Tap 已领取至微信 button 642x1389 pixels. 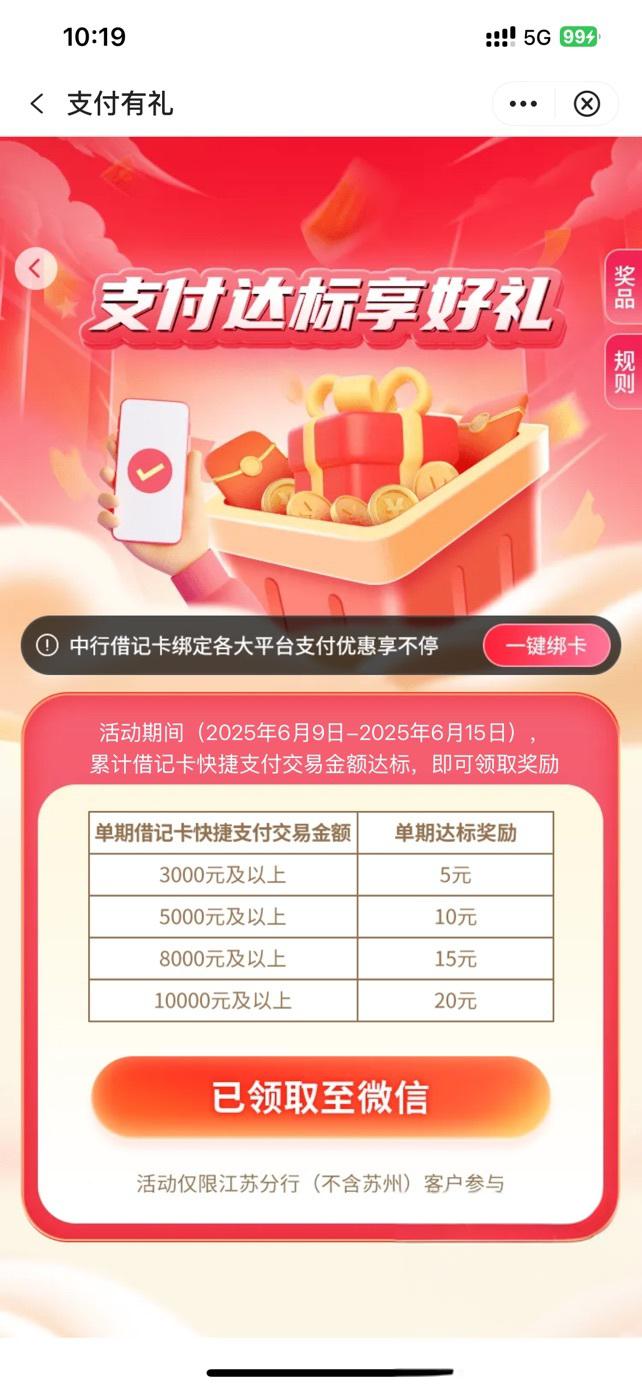coord(320,1097)
